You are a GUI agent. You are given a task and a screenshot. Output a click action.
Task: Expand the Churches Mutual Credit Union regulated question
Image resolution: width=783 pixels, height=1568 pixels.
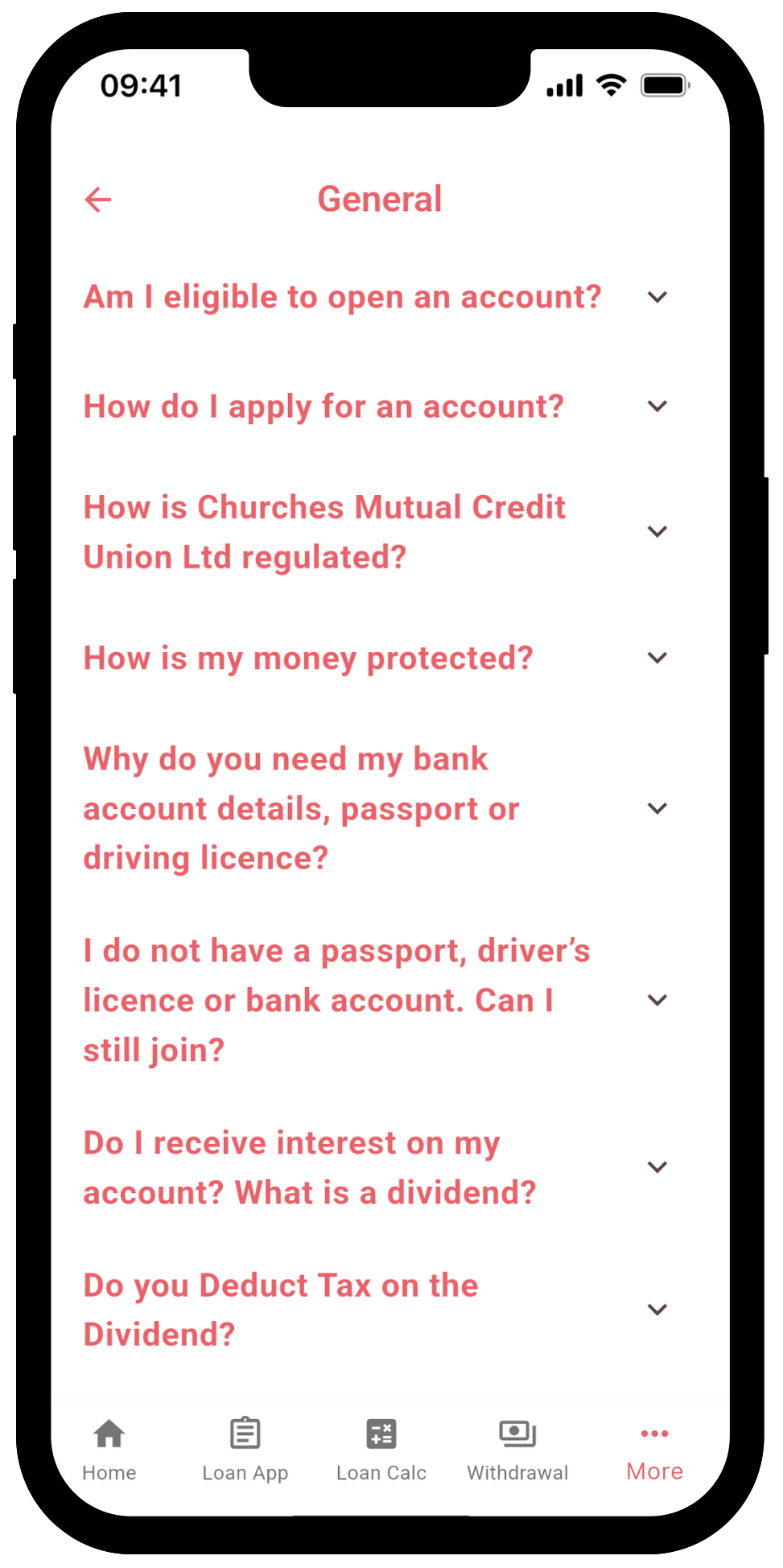click(657, 531)
